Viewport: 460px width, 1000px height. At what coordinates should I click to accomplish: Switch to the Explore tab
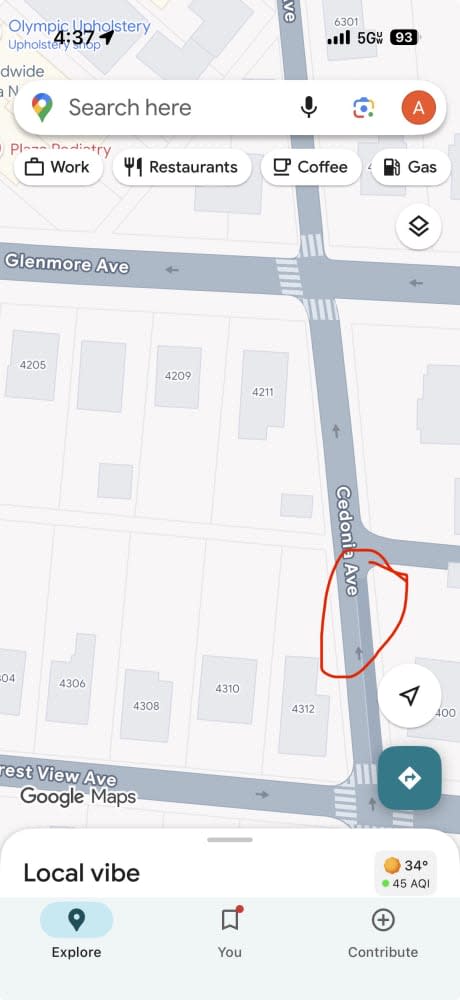77,930
